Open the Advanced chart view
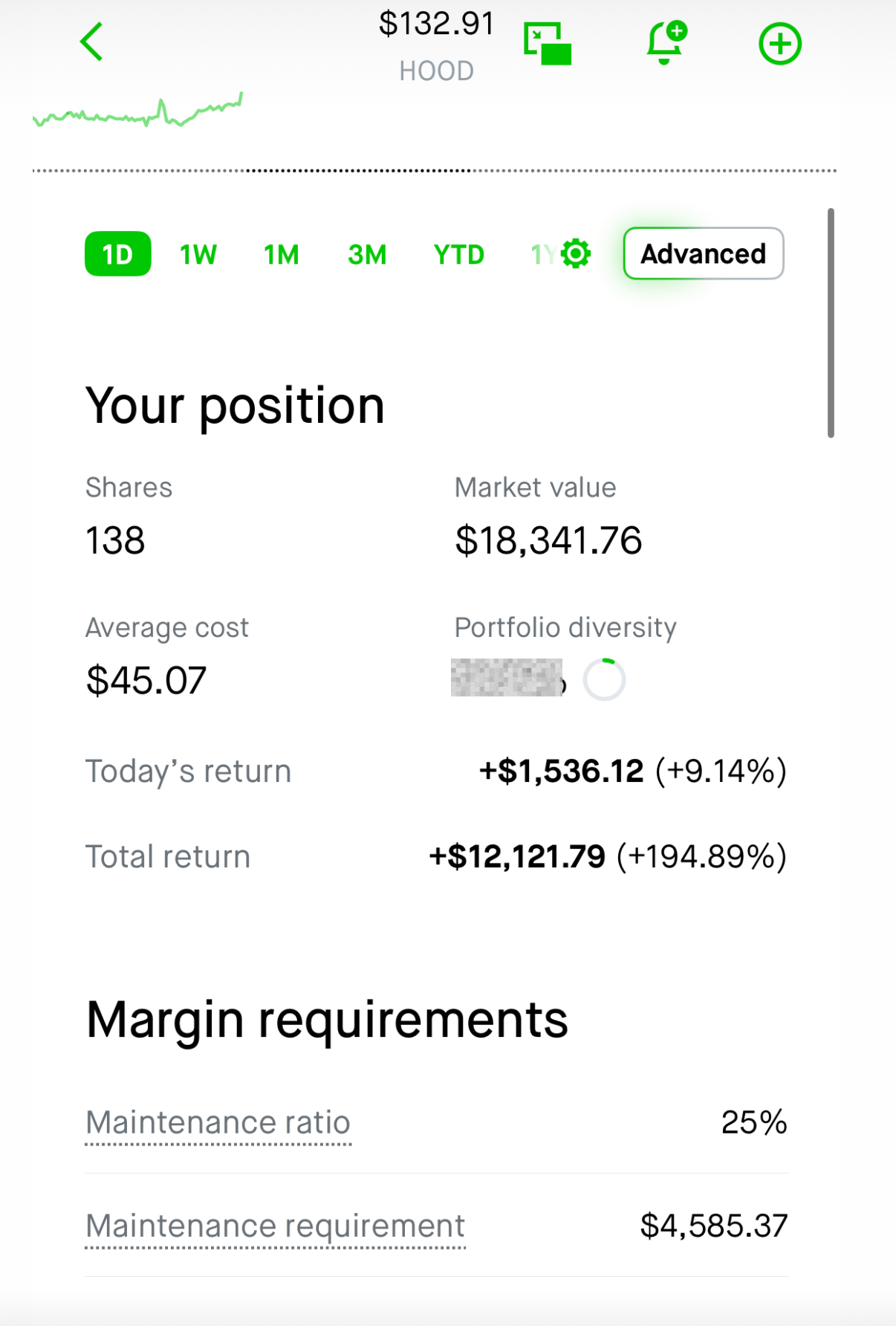Image resolution: width=896 pixels, height=1326 pixels. coord(703,253)
